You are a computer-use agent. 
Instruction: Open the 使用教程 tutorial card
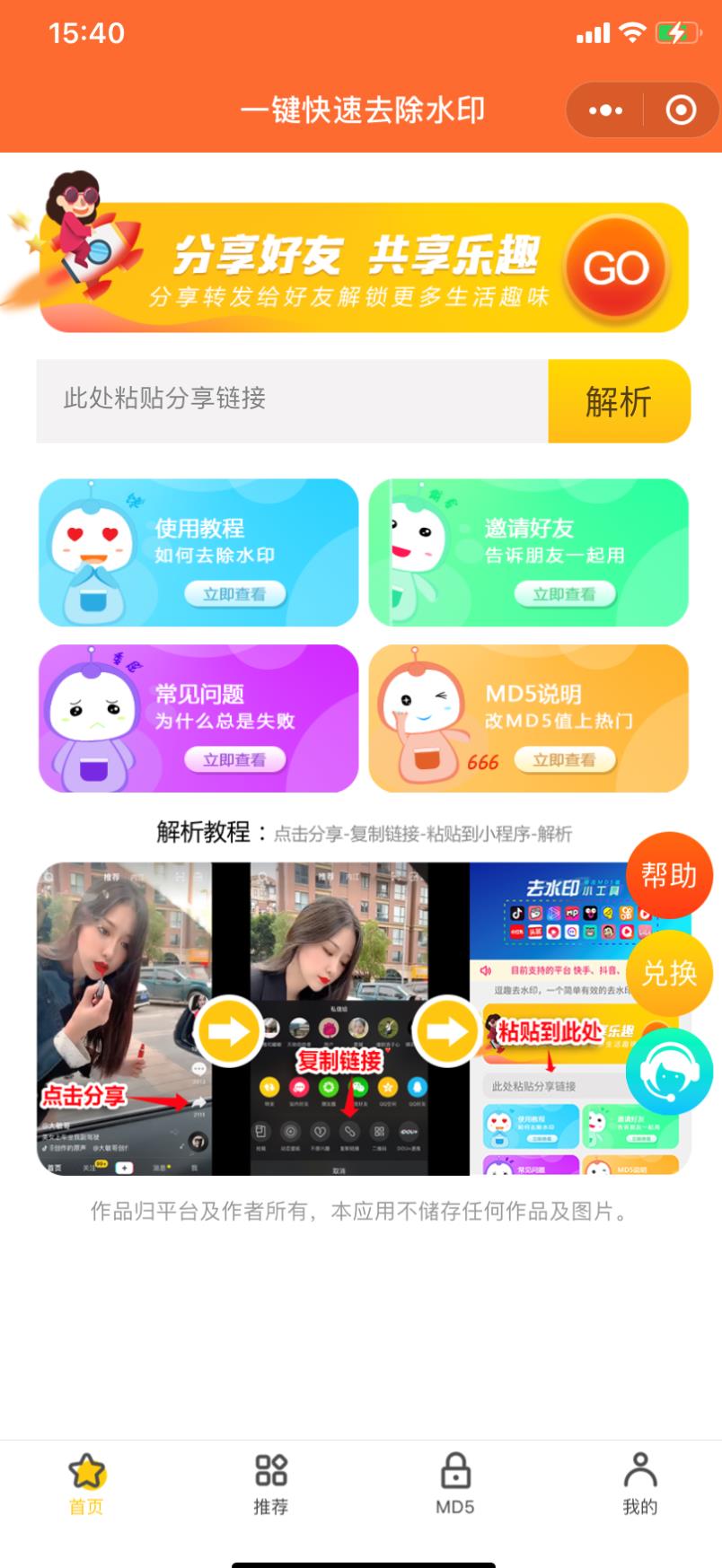click(x=198, y=552)
